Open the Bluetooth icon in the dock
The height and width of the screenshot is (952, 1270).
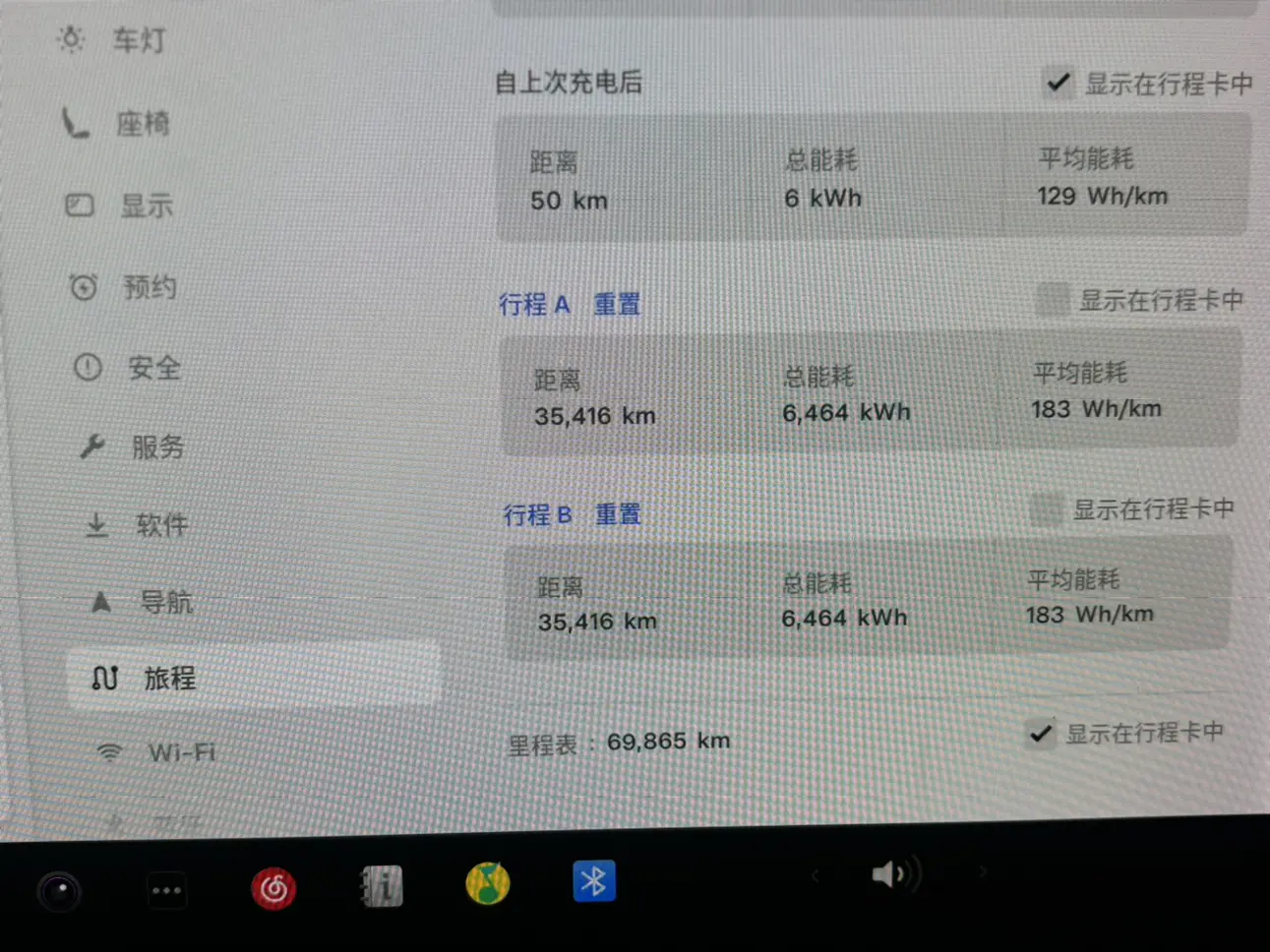coord(593,881)
